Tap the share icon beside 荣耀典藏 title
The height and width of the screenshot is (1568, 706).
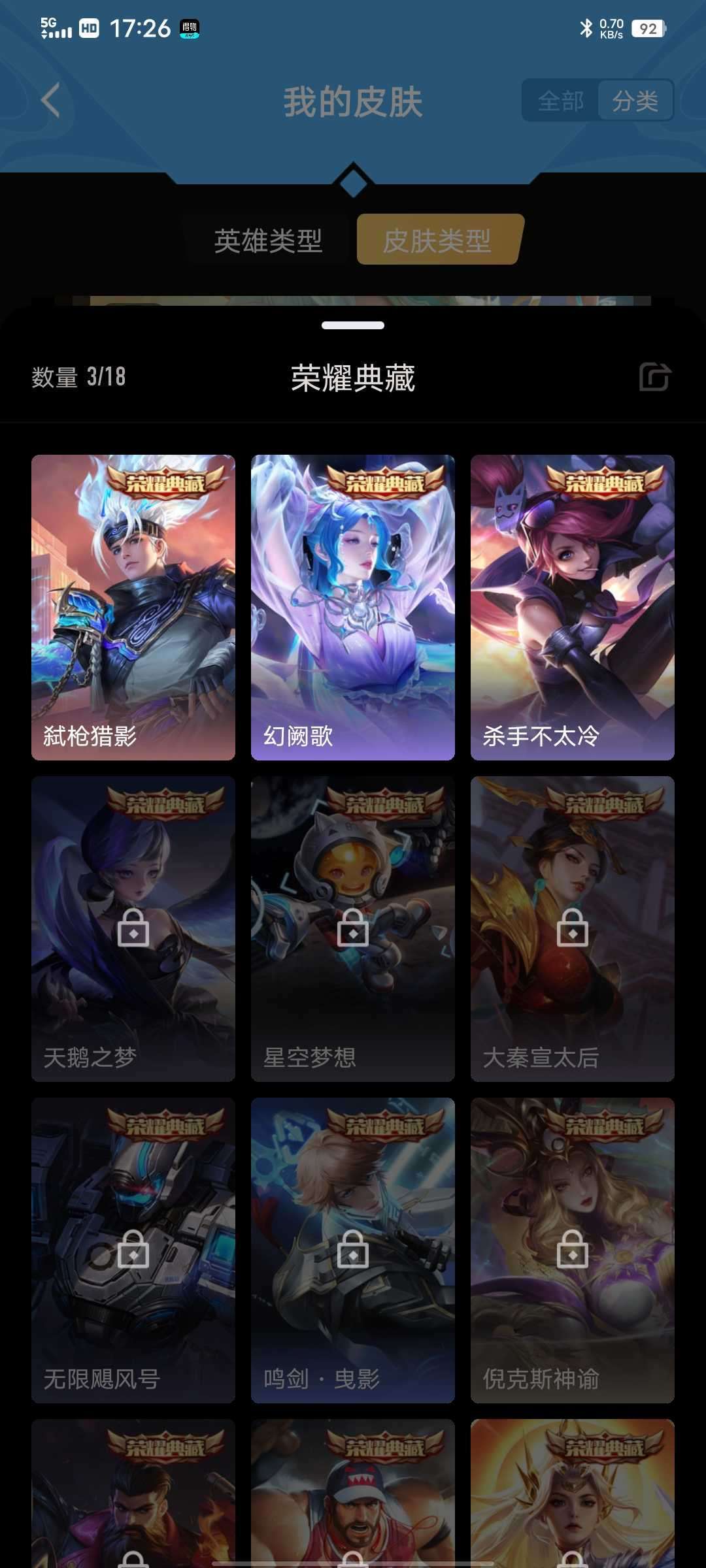pyautogui.click(x=656, y=378)
